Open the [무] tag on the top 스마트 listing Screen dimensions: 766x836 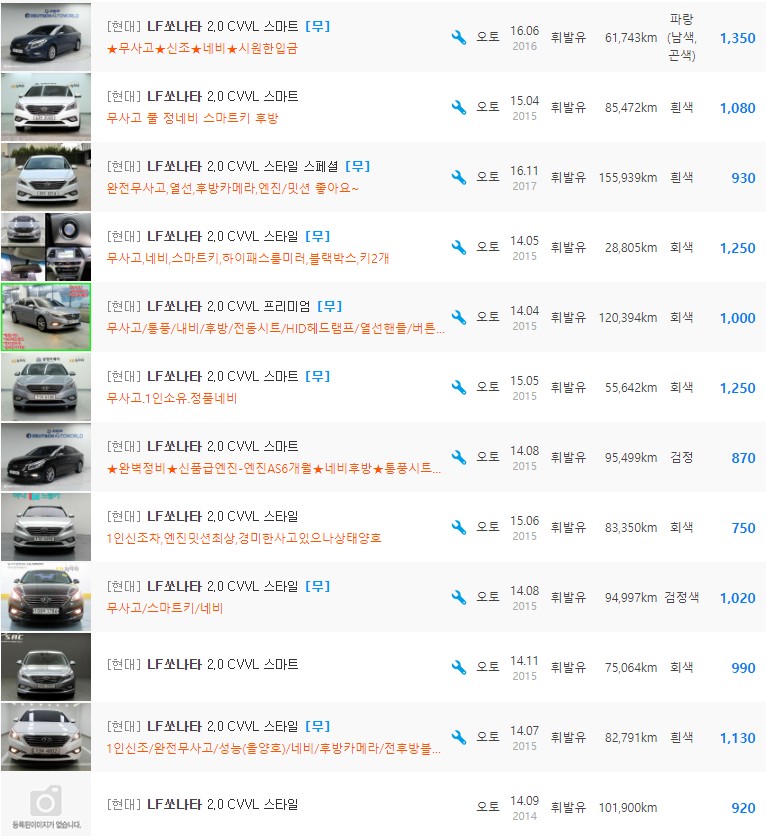[317, 26]
